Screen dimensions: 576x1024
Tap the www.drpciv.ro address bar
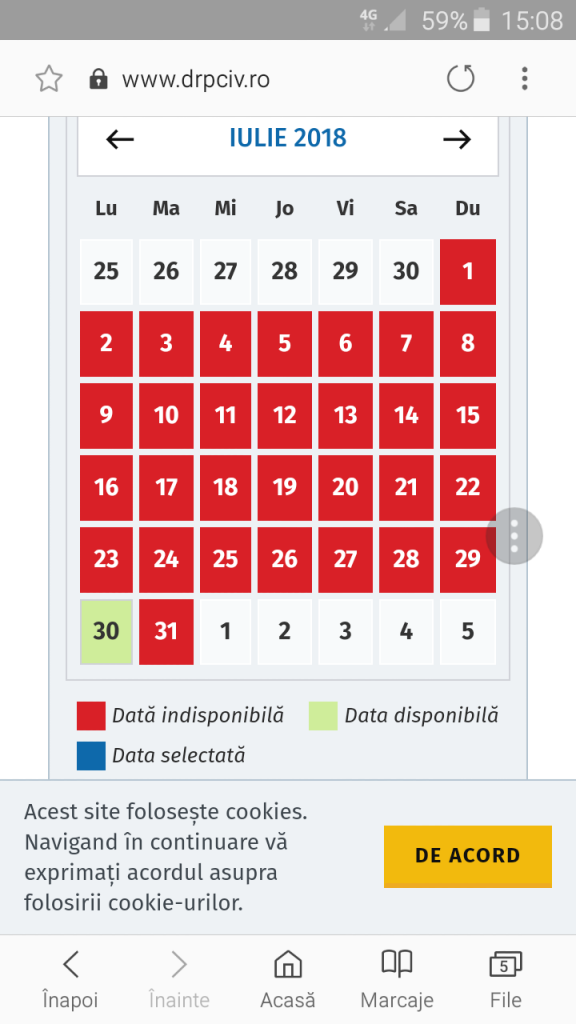tap(196, 80)
